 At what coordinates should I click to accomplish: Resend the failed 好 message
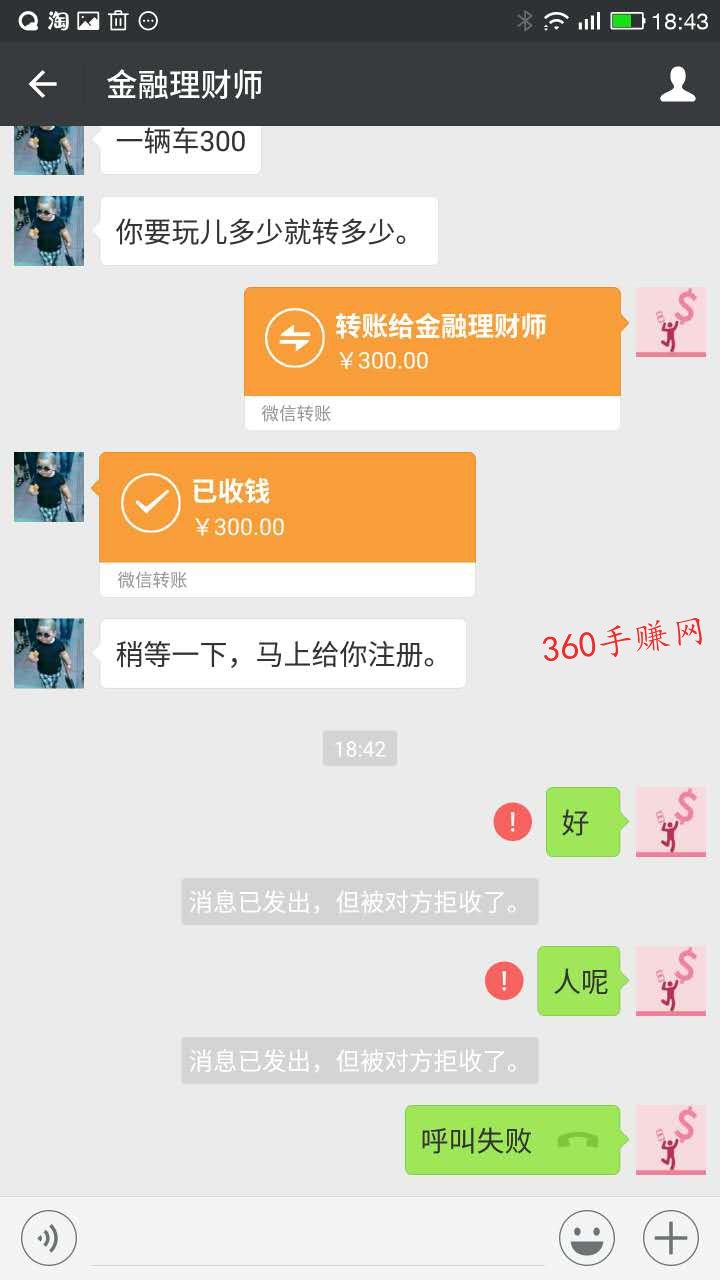pyautogui.click(x=513, y=823)
